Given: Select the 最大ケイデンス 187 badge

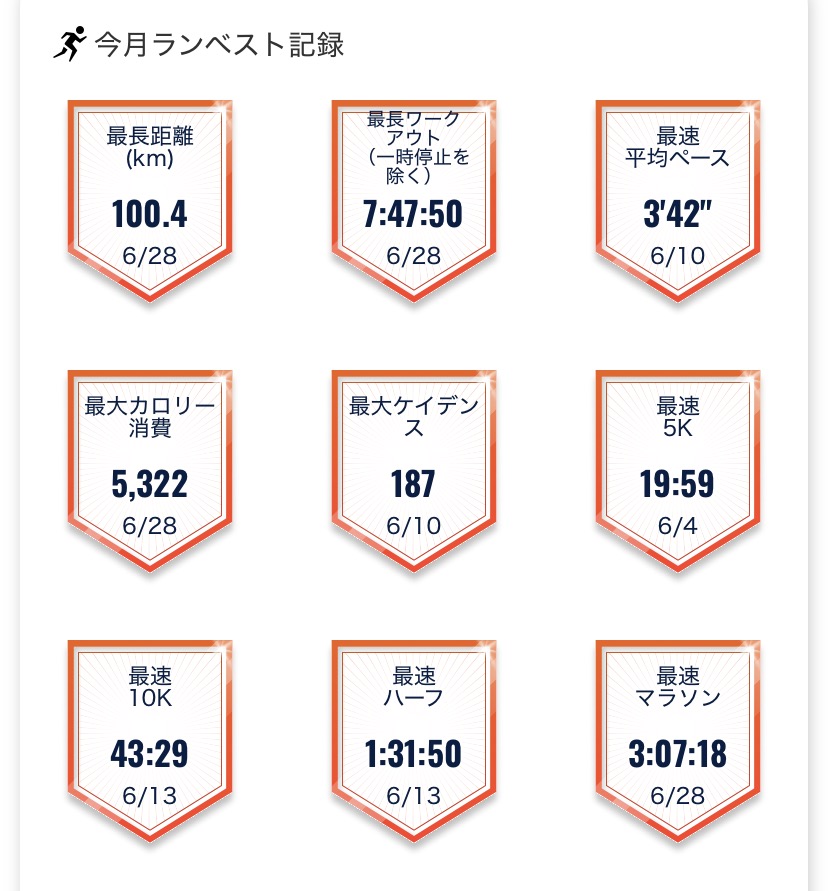Looking at the screenshot, I should [414, 471].
